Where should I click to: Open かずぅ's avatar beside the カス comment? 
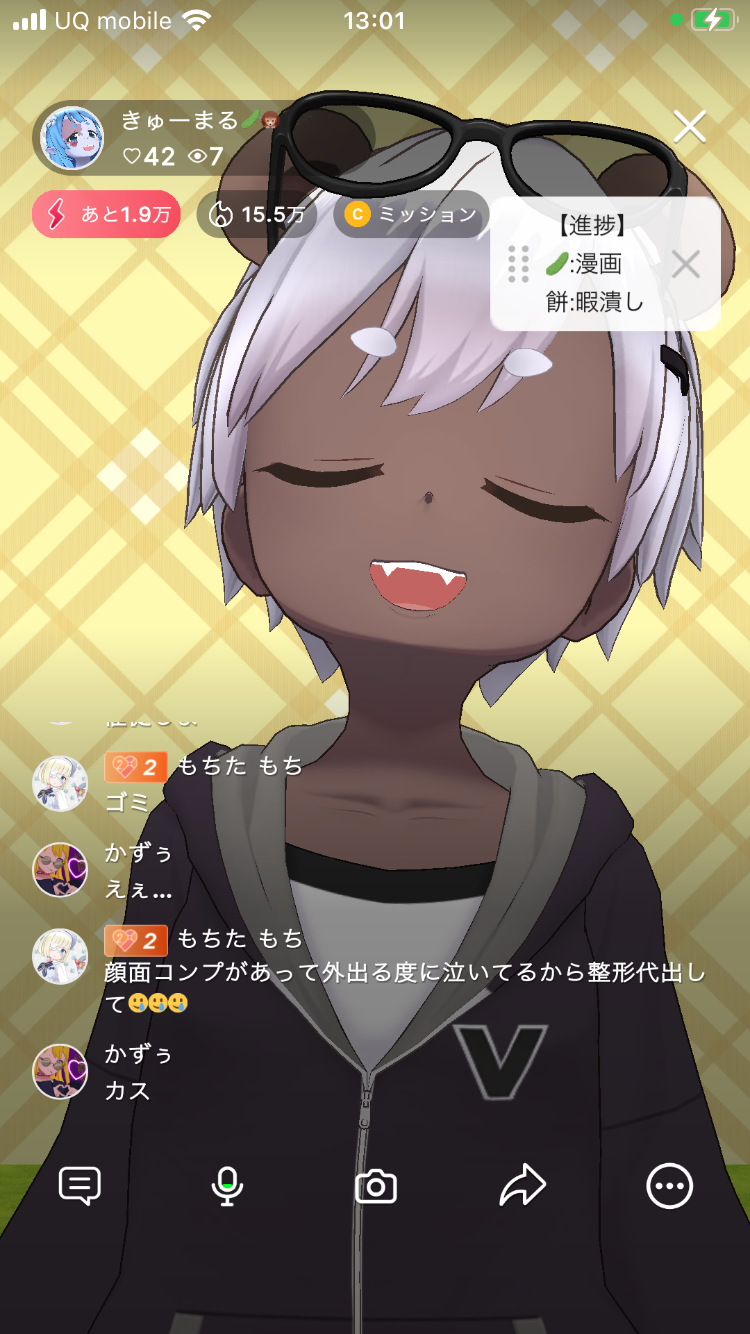[60, 1071]
